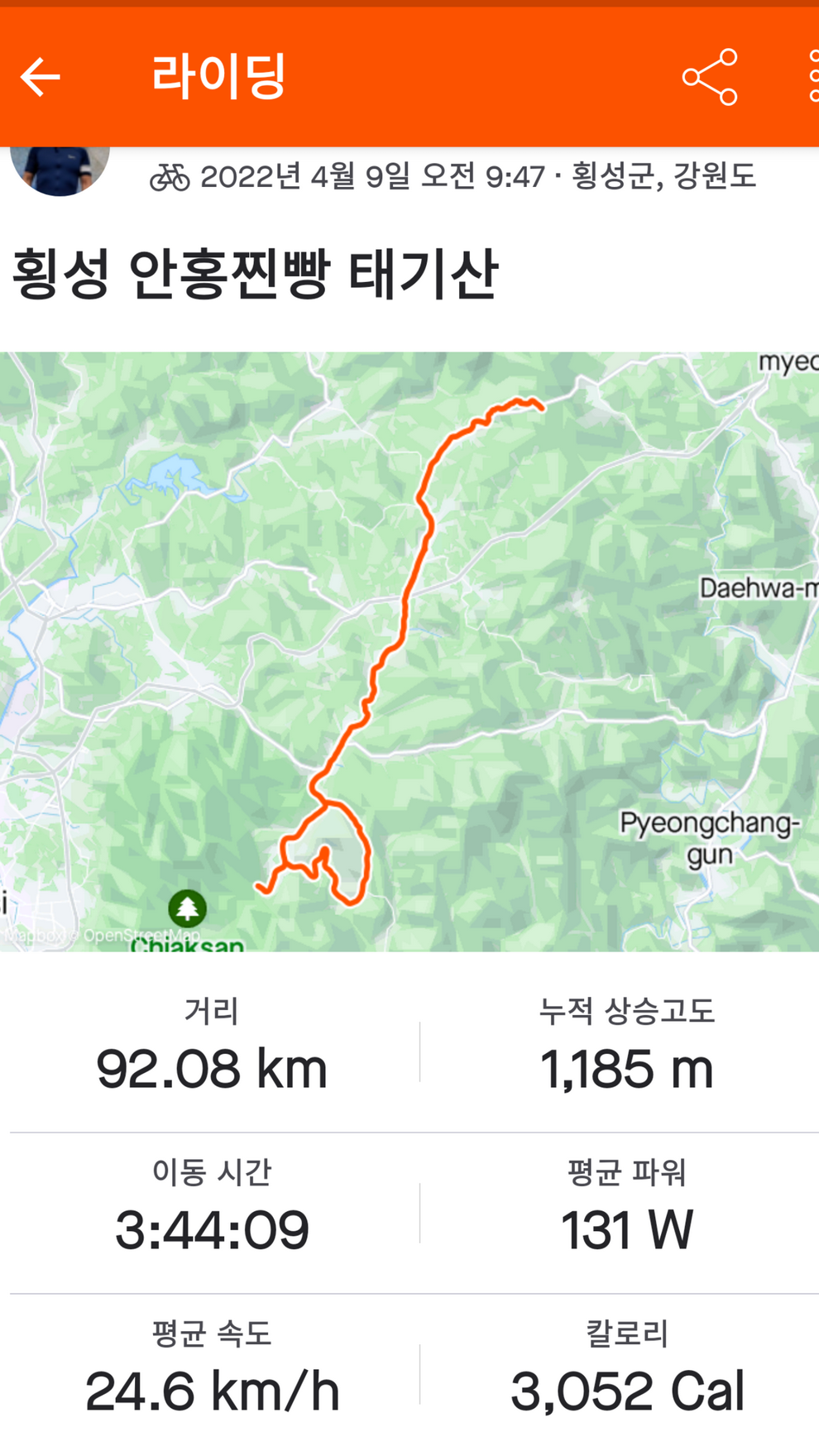Screen dimensions: 819x1456
Task: Go back from the 라이딩 screen
Action: 40,77
